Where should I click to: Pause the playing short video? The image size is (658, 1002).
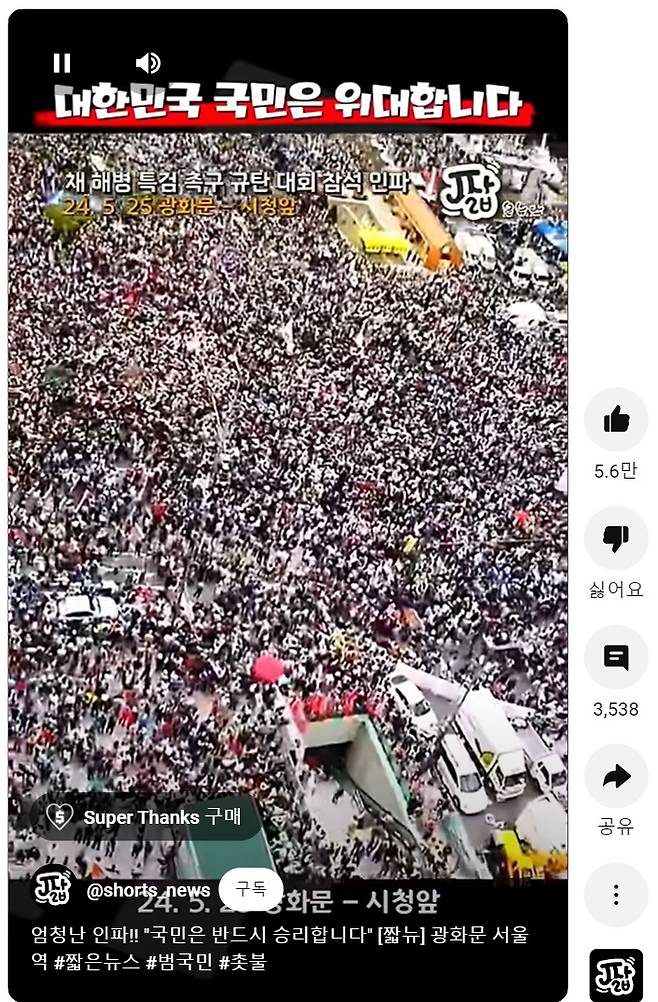pos(62,64)
